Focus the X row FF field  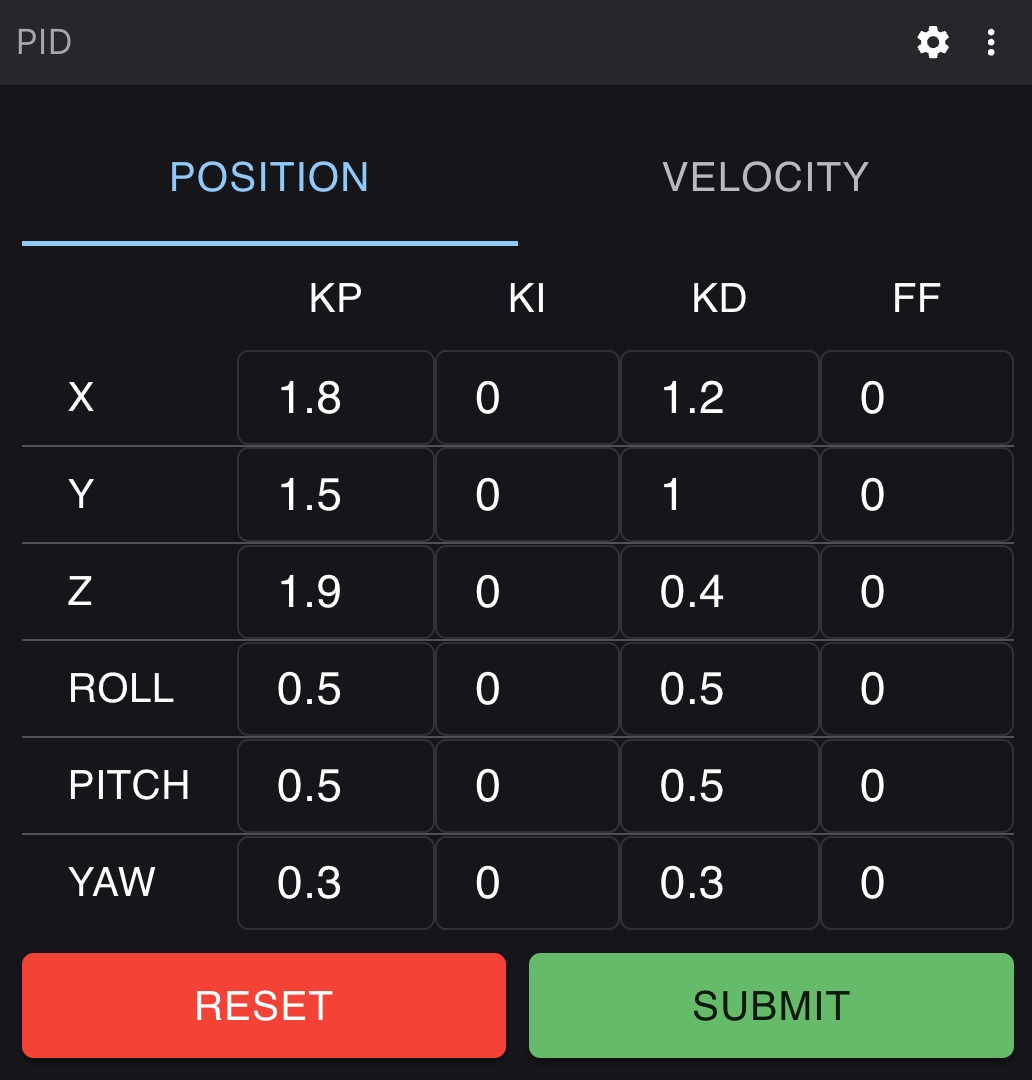(x=916, y=398)
